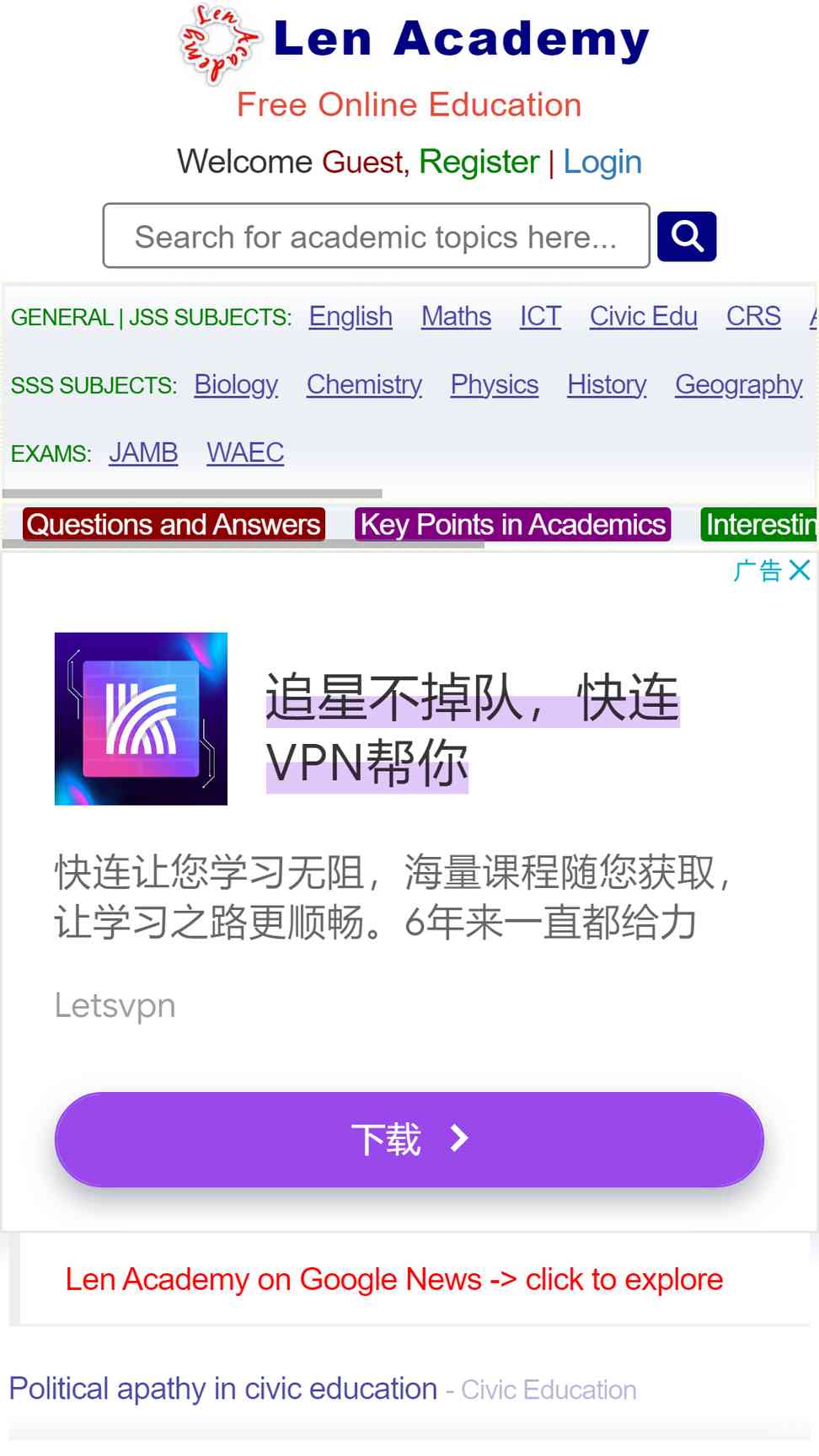The width and height of the screenshot is (819, 1456).
Task: Open WAEC exams page
Action: coord(245,453)
